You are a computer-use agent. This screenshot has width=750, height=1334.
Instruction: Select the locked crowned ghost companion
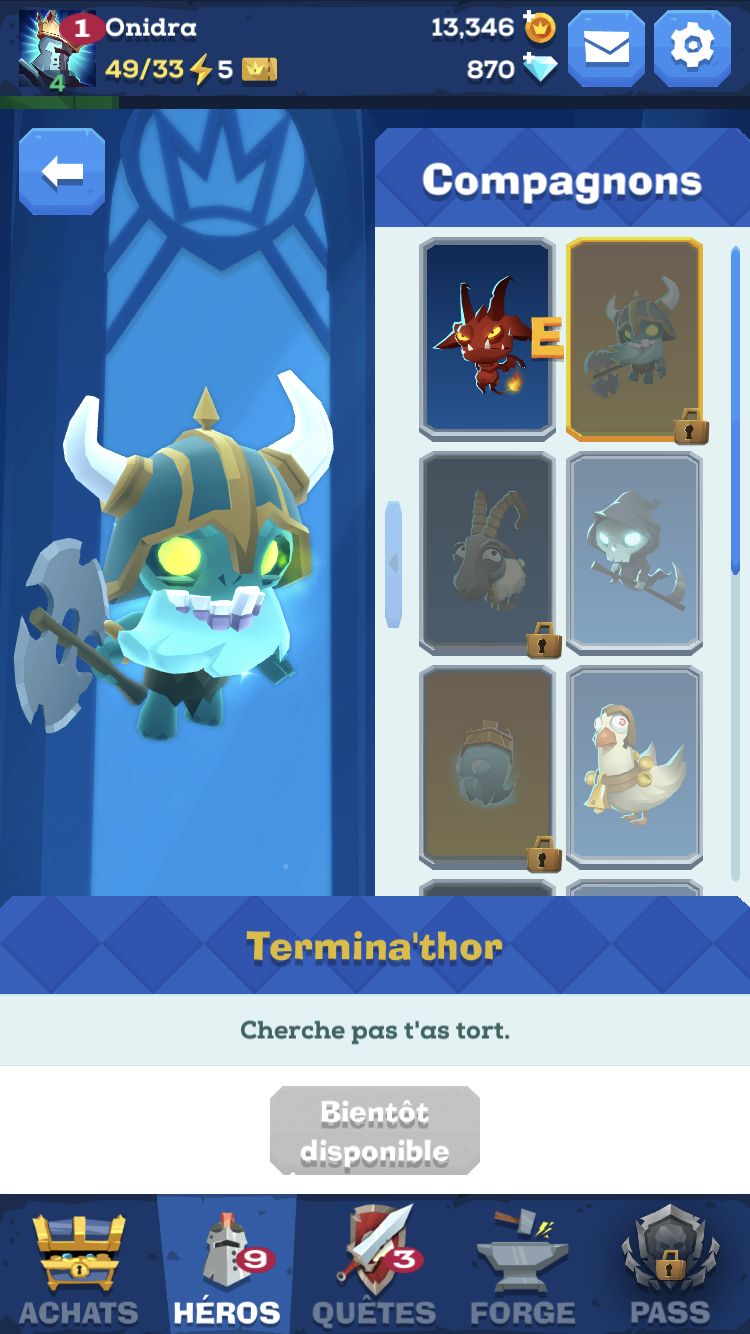(488, 766)
